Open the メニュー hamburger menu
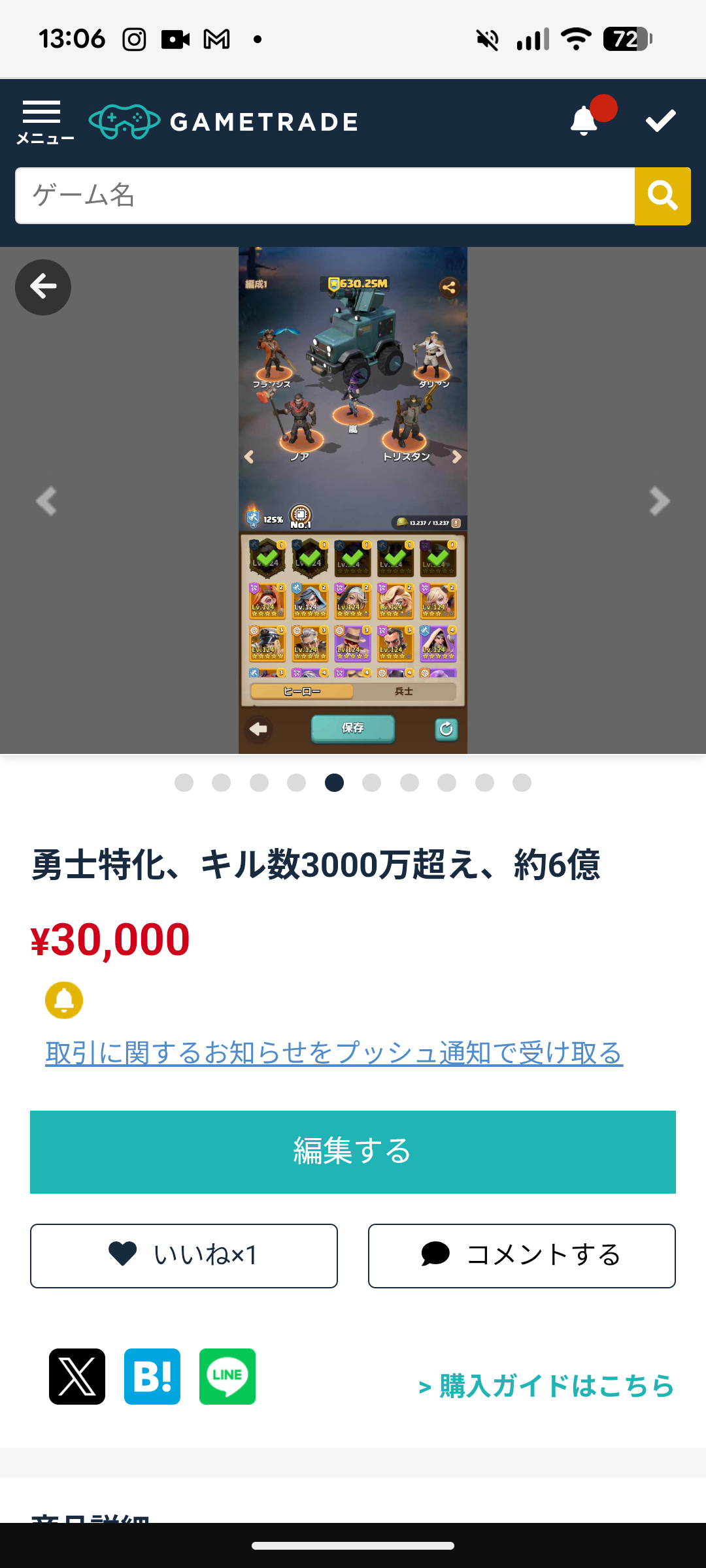 point(43,122)
